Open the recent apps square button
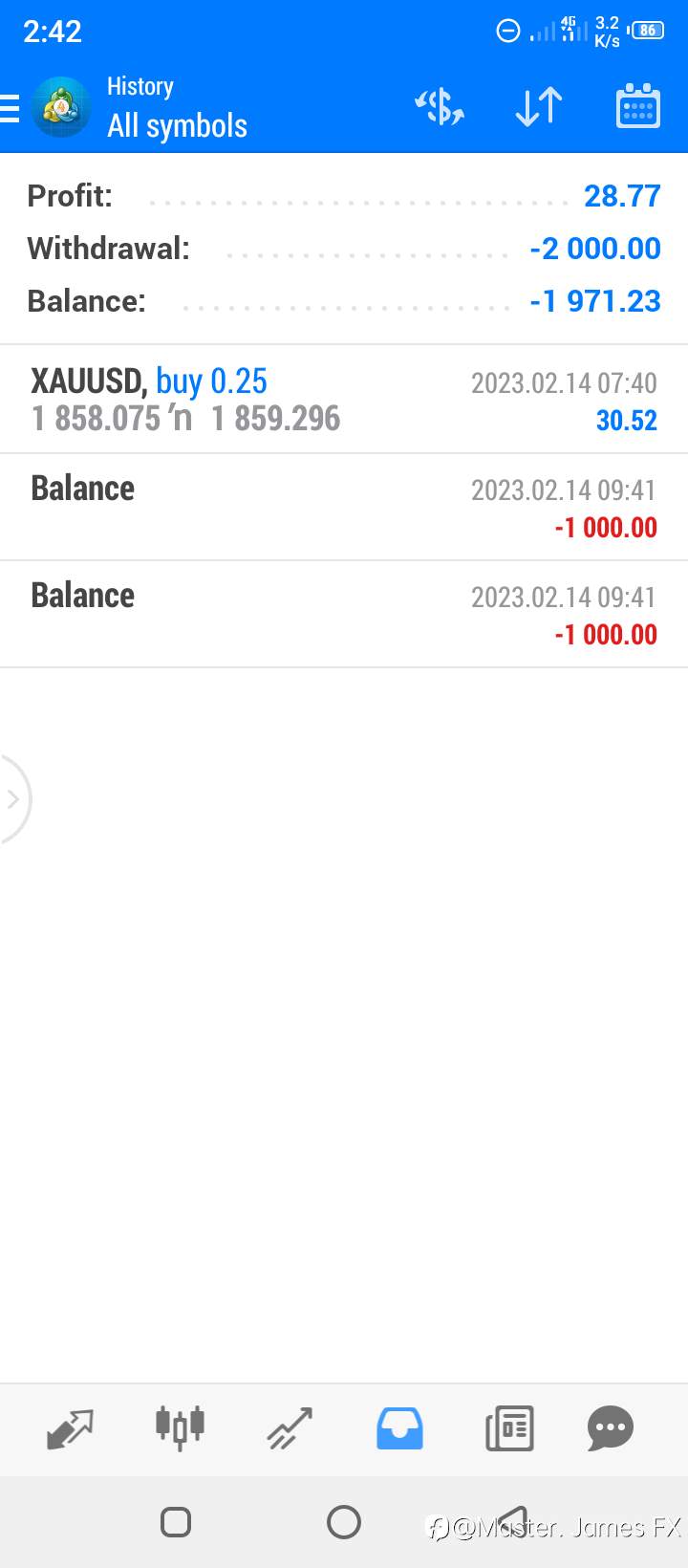This screenshot has width=688, height=1568. coord(176,1521)
